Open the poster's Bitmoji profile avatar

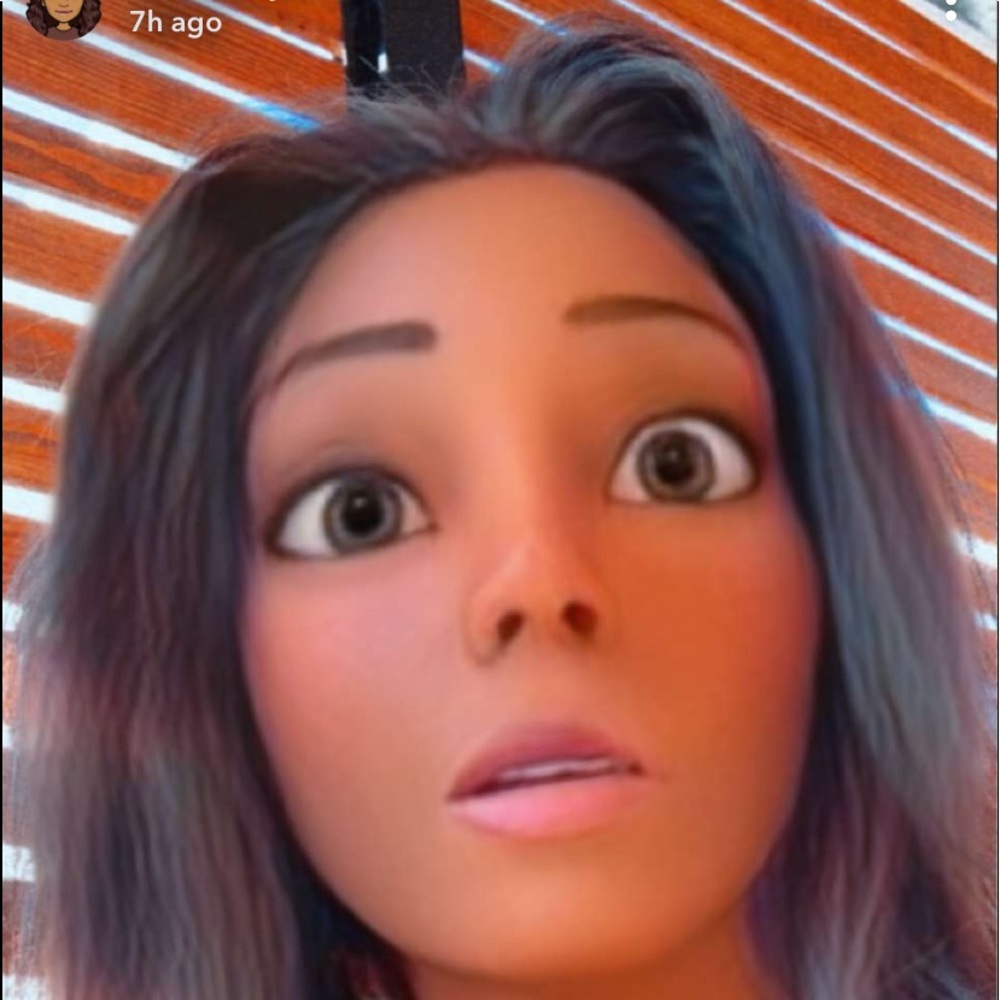tap(62, 14)
